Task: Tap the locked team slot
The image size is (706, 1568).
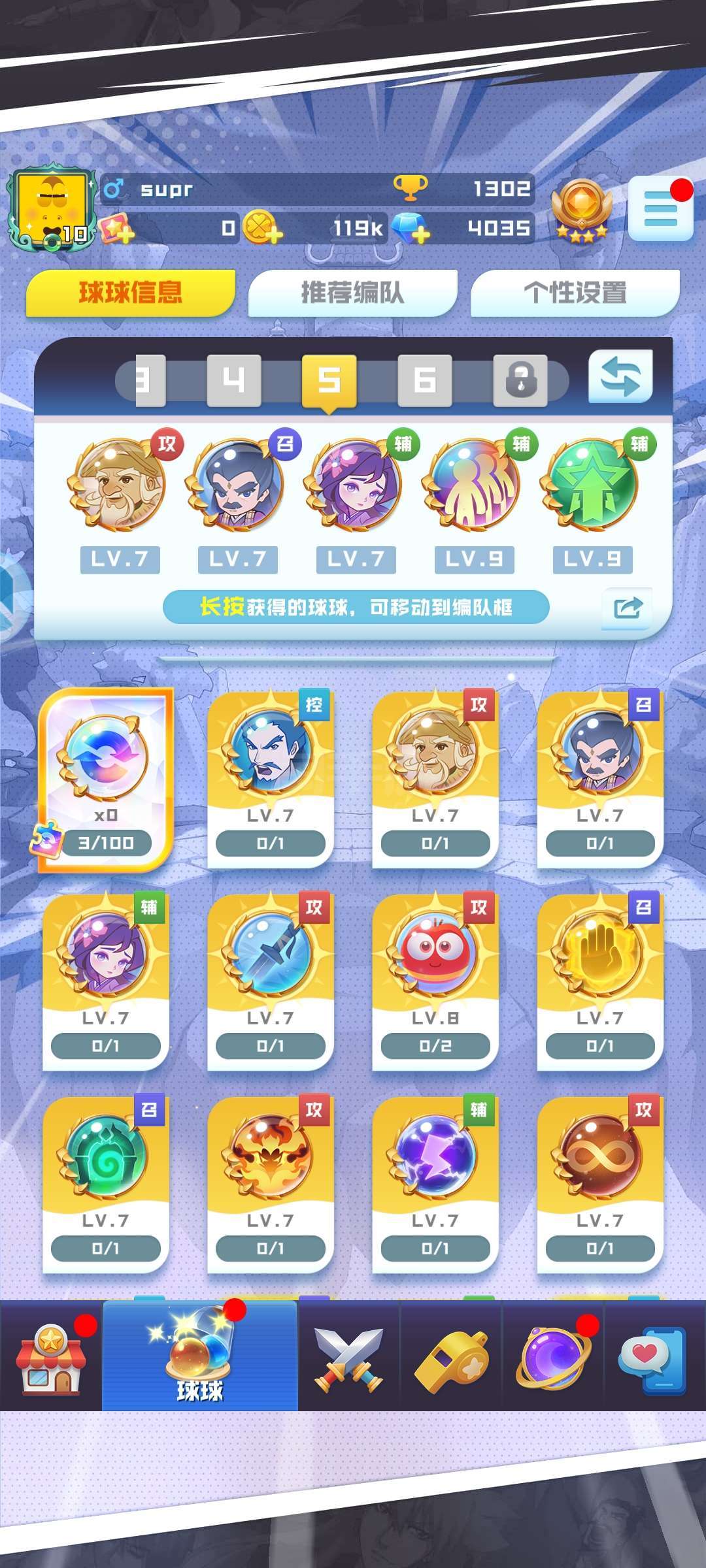Action: pos(520,380)
